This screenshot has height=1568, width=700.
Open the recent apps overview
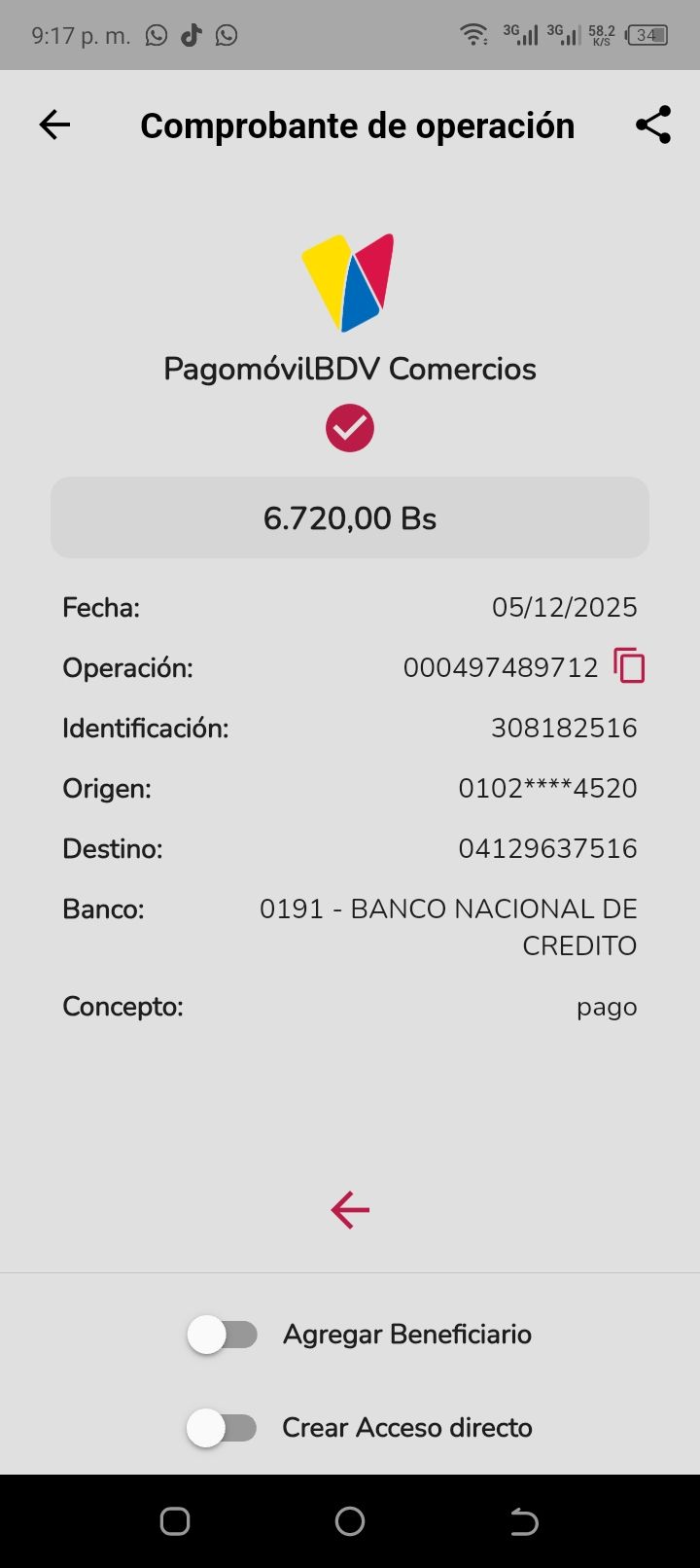click(175, 1521)
